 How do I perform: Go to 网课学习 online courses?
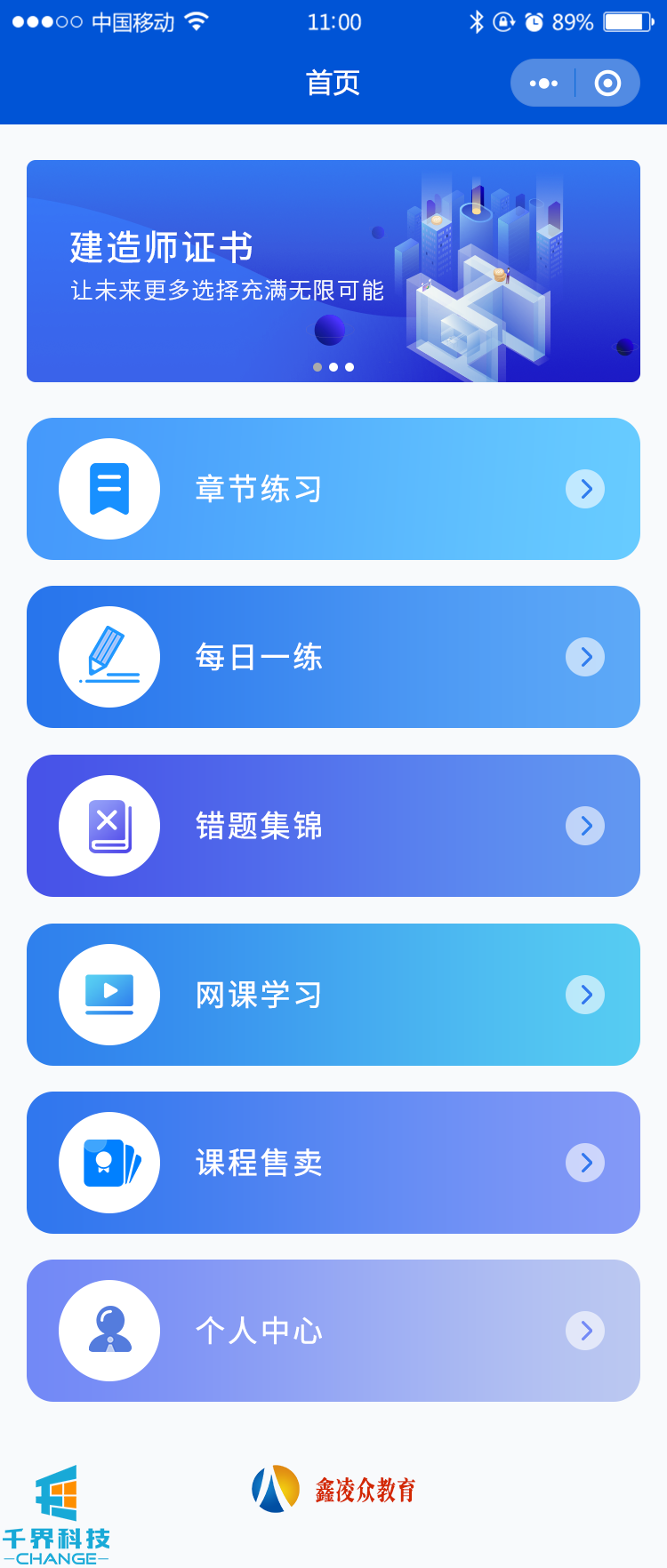coord(333,995)
